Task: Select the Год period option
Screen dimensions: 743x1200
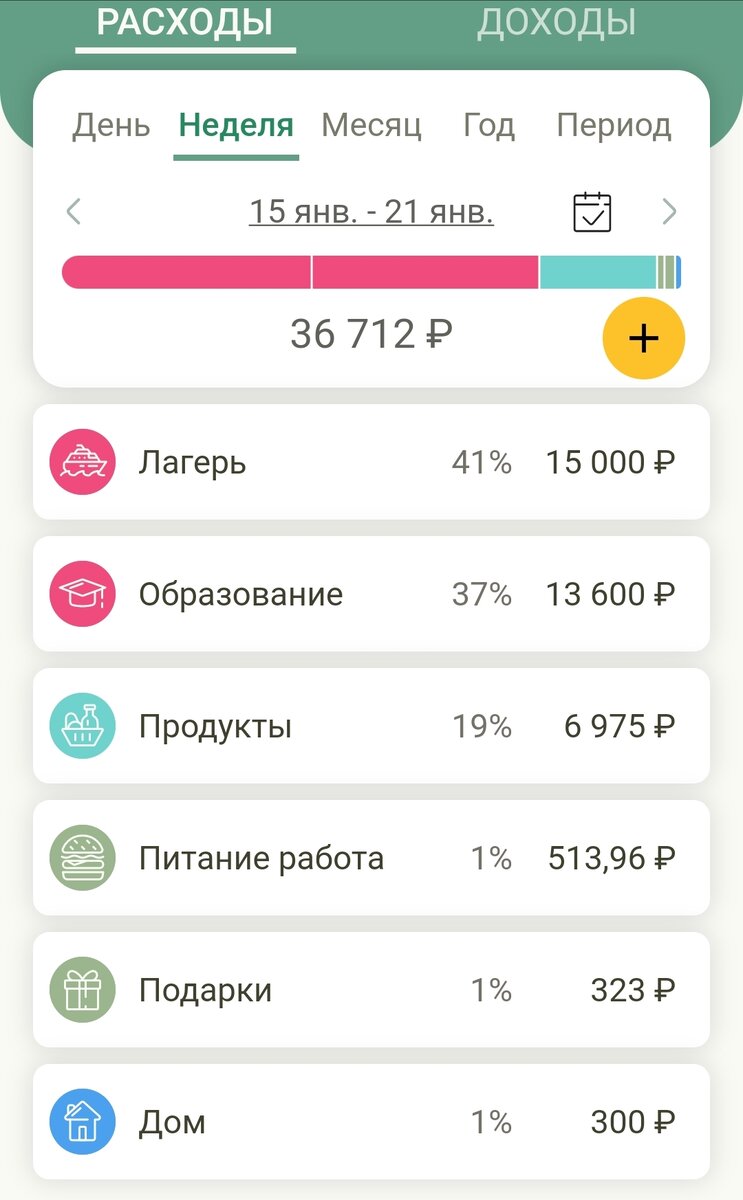Action: click(x=487, y=125)
